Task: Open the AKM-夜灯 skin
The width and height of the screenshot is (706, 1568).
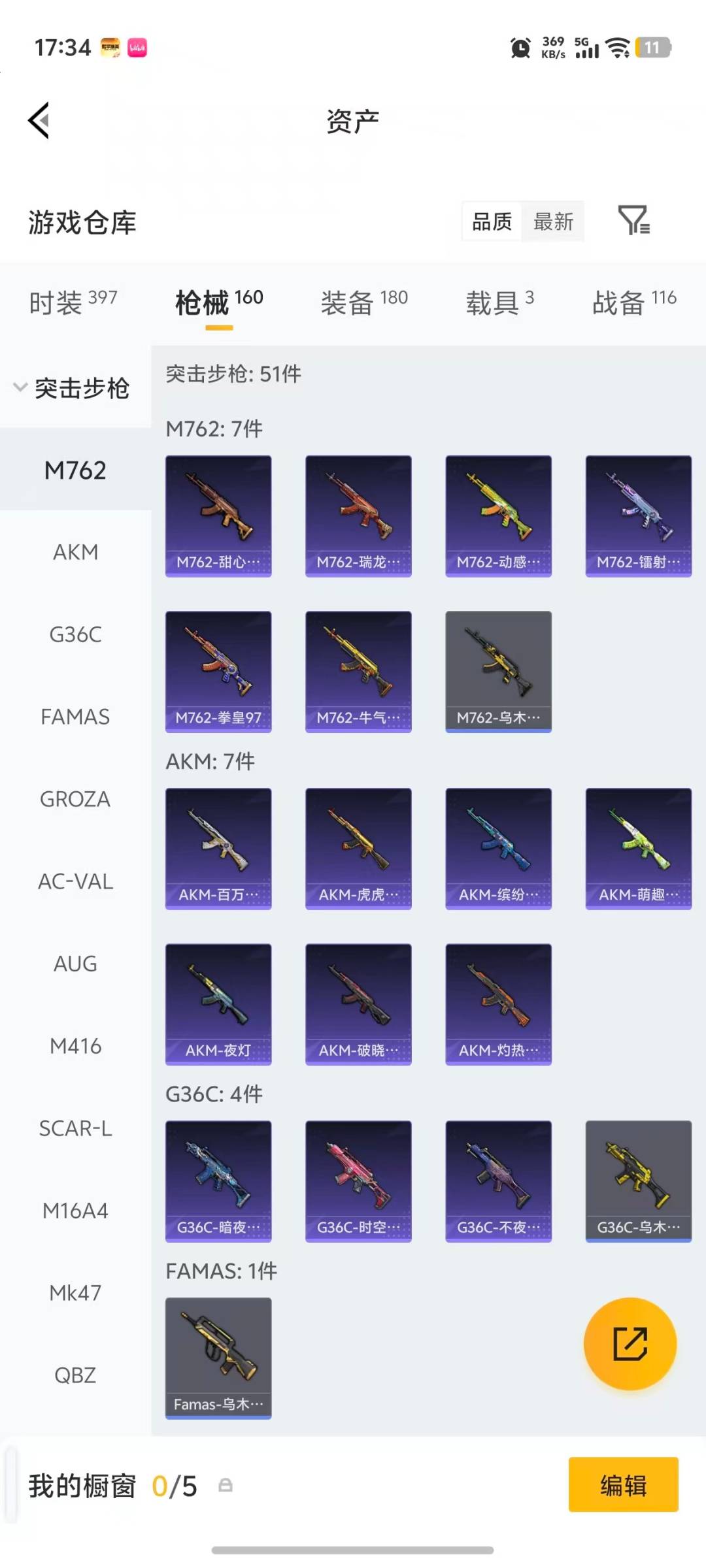Action: pos(218,1004)
